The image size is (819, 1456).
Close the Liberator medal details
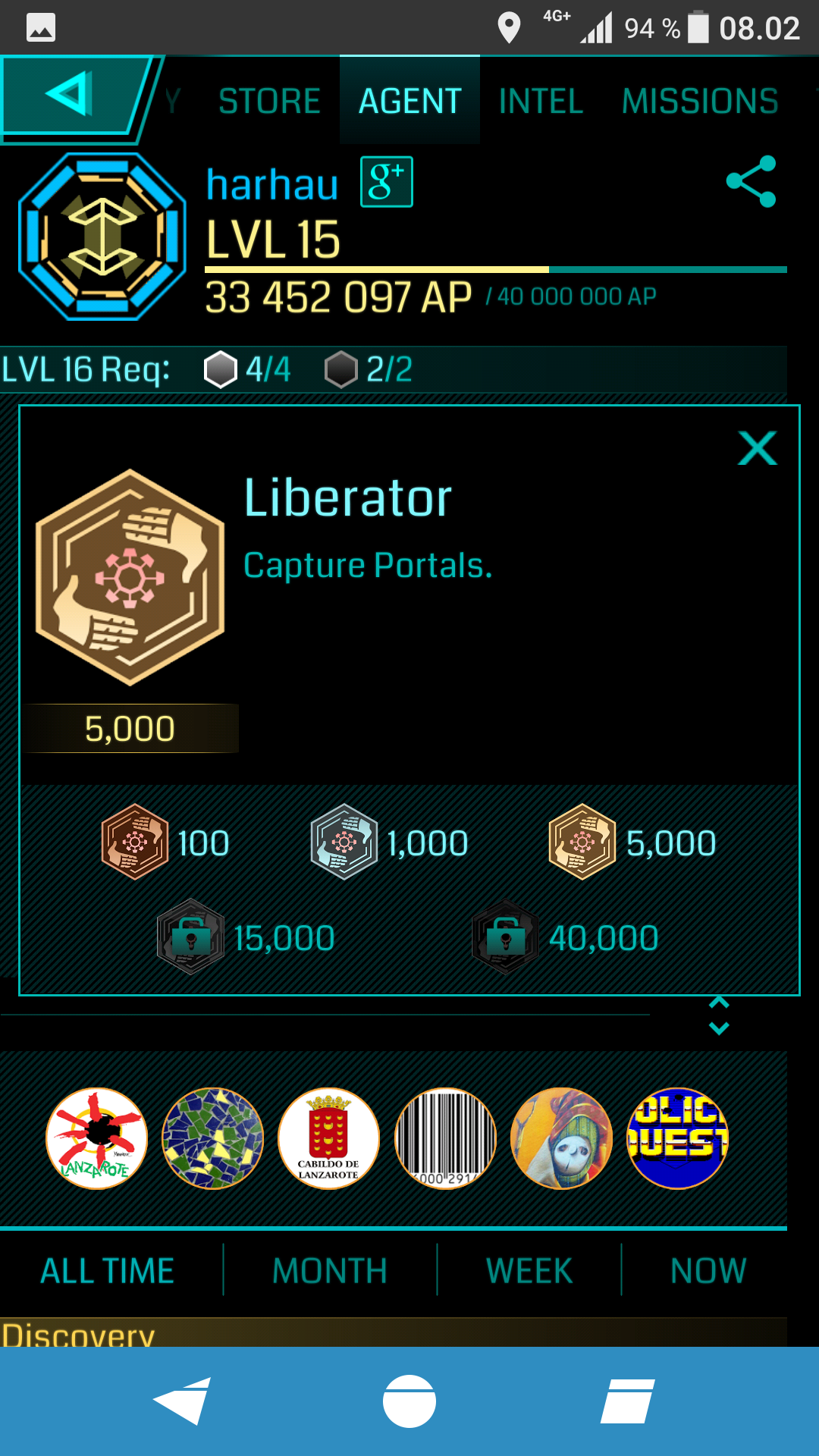coord(758,448)
